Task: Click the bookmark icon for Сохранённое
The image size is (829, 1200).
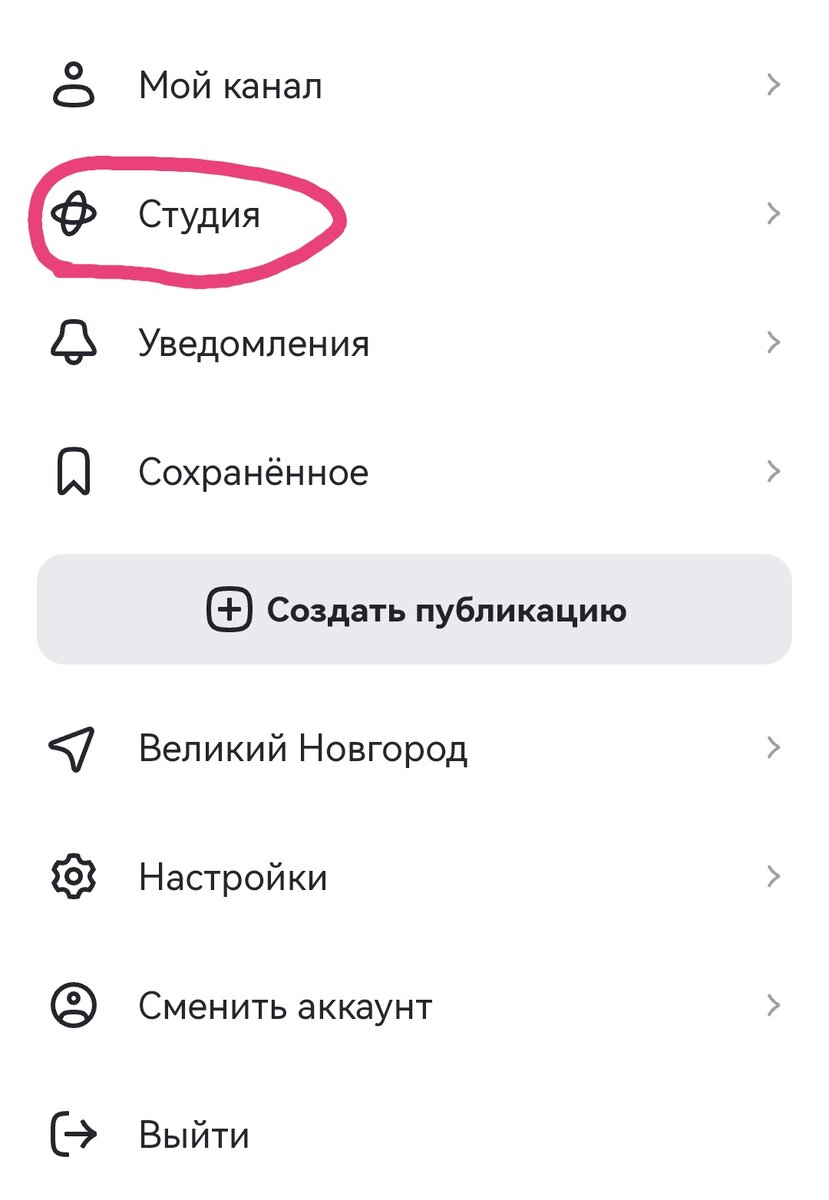Action: point(72,471)
